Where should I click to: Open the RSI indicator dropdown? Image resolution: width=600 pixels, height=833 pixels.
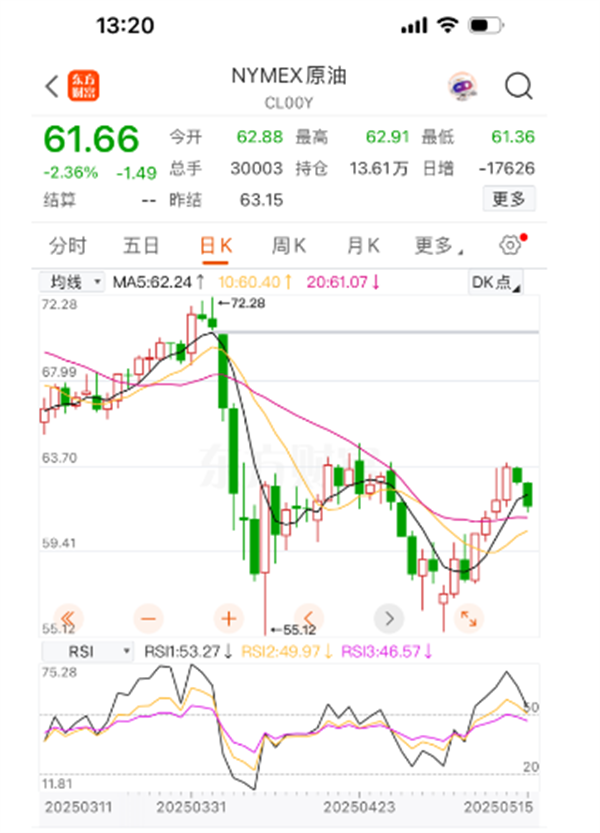pyautogui.click(x=87, y=651)
